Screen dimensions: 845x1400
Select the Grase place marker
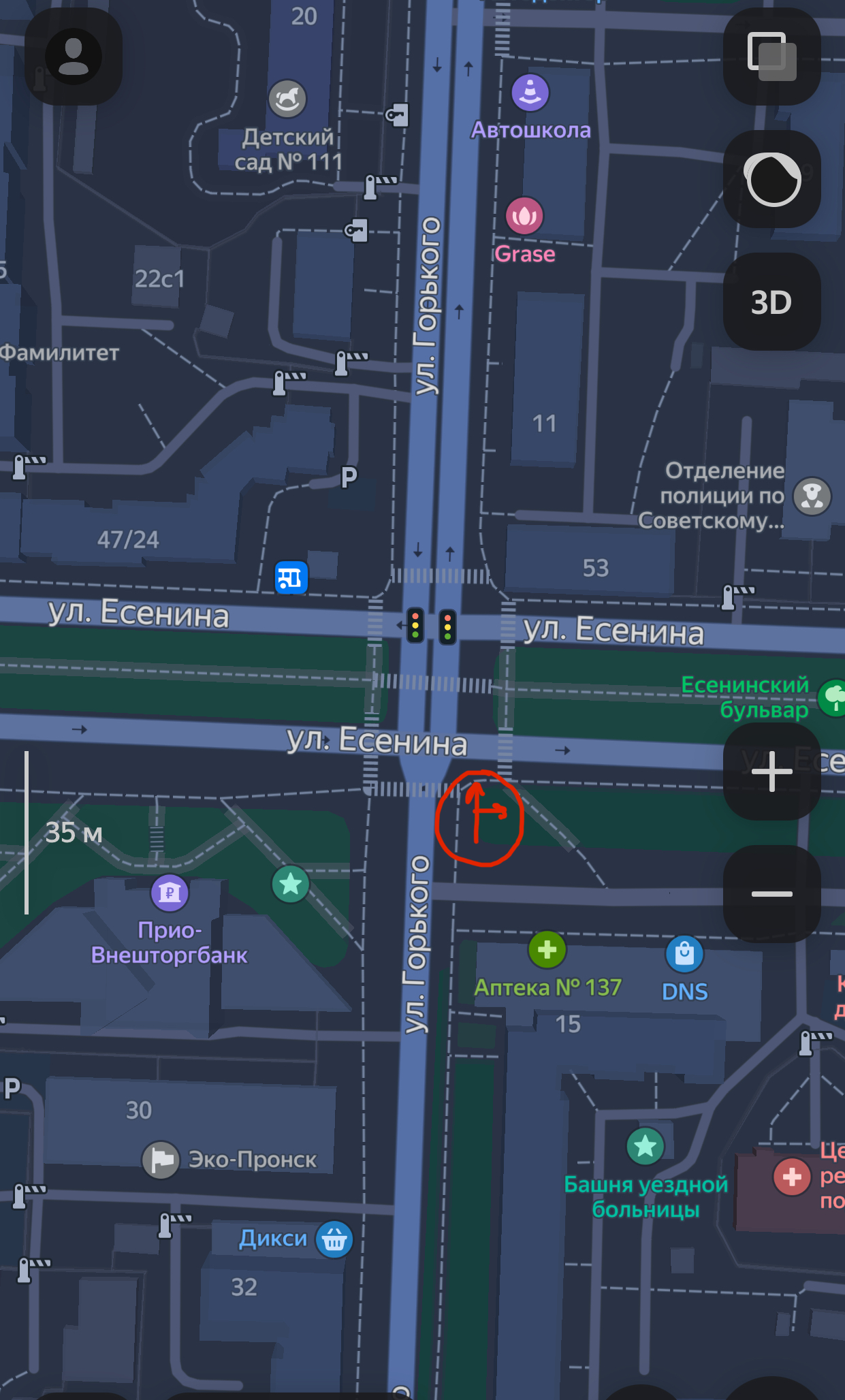click(x=524, y=216)
